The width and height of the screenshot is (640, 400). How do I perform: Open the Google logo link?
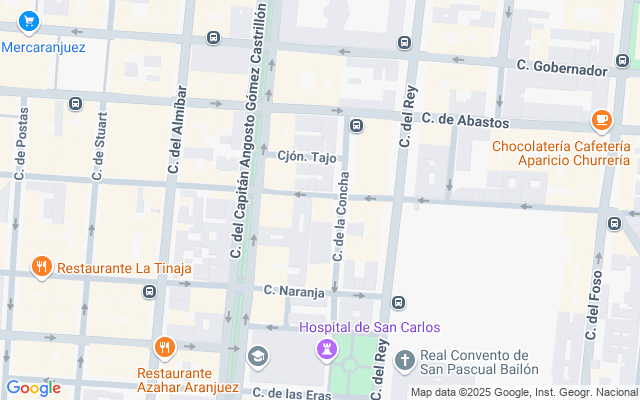[33, 388]
